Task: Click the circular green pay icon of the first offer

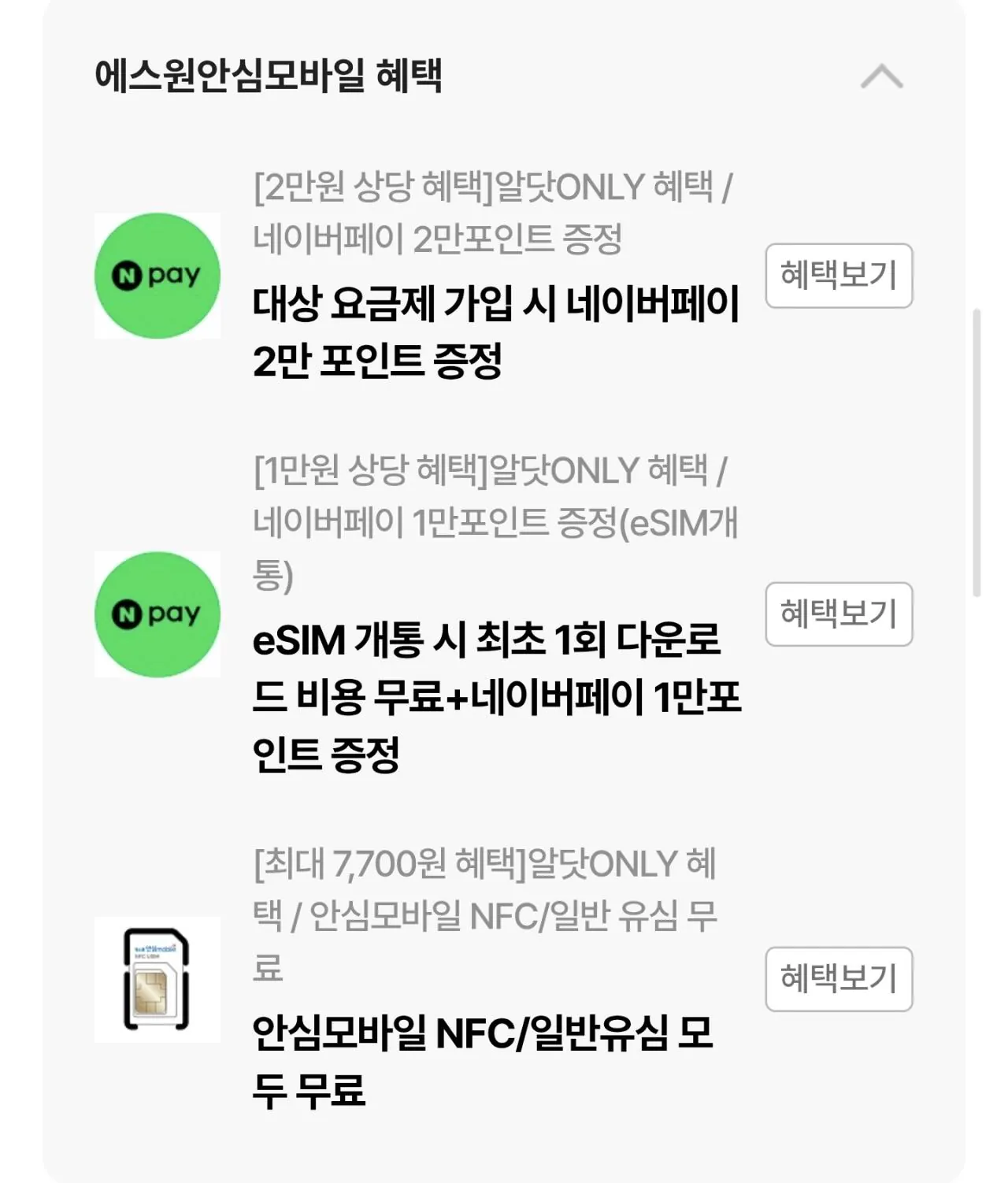Action: coord(157,276)
